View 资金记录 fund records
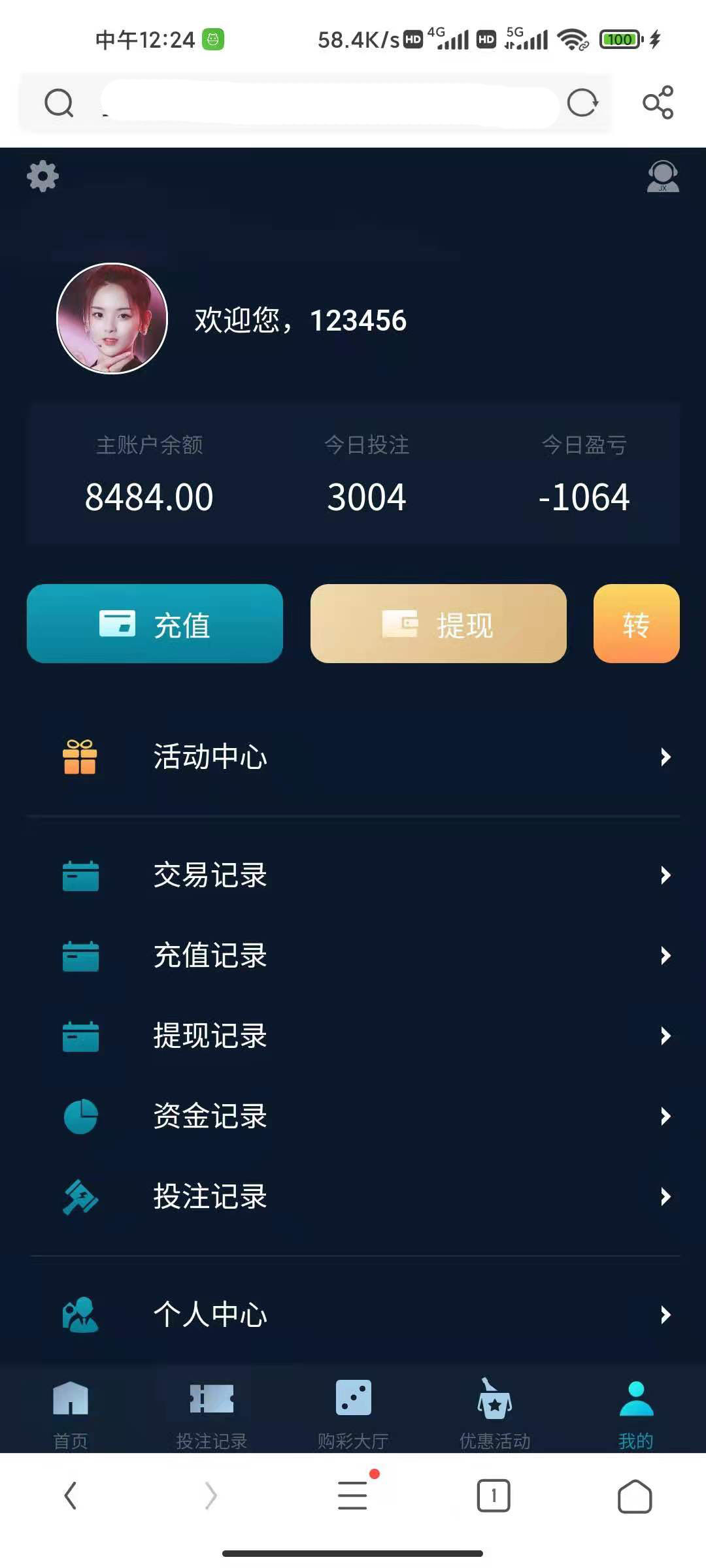Image resolution: width=706 pixels, height=1568 pixels. [353, 1117]
